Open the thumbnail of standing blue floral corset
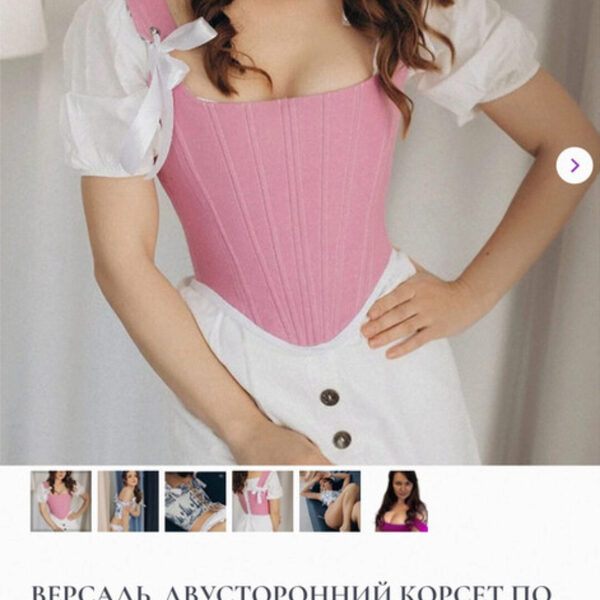The height and width of the screenshot is (600, 600). pyautogui.click(x=128, y=501)
